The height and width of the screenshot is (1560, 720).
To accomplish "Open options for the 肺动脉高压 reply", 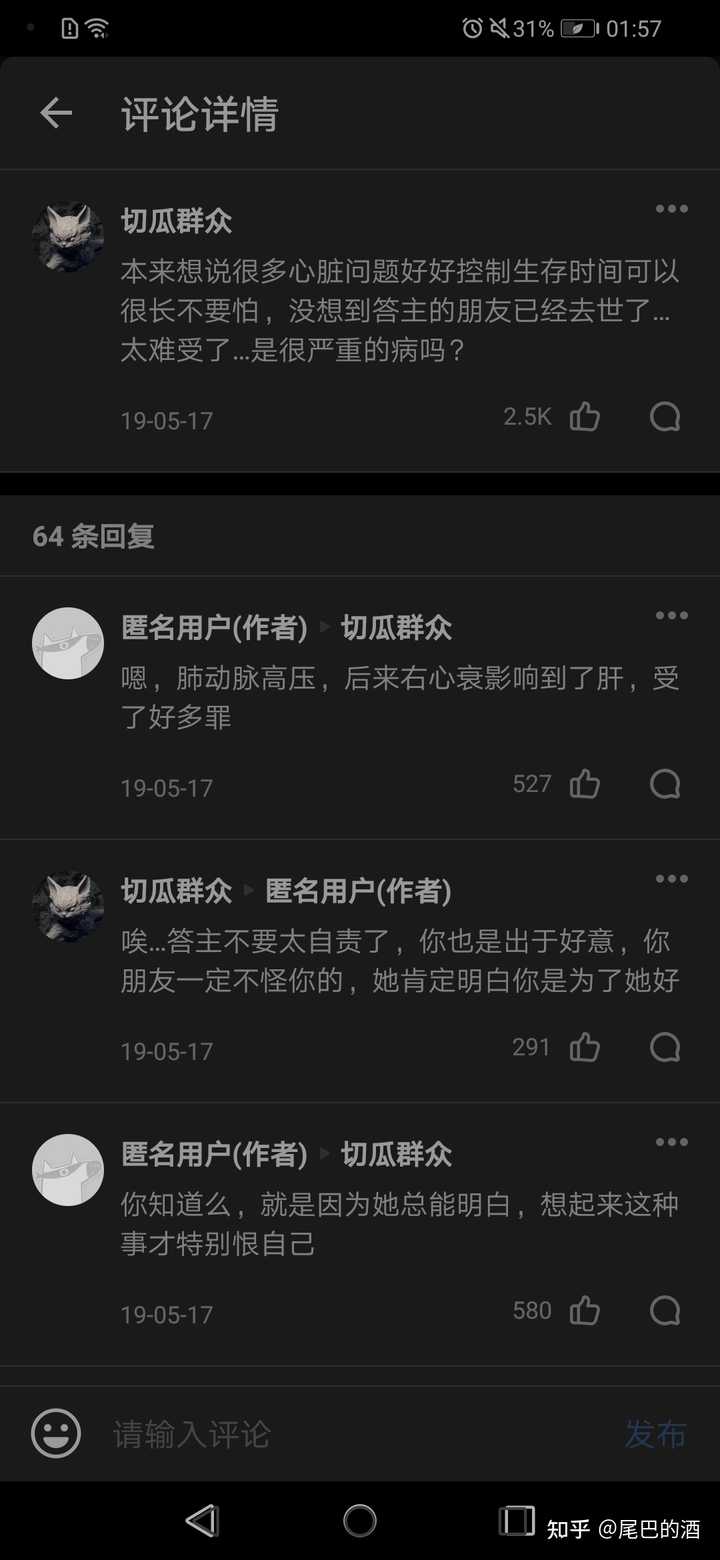I will click(671, 615).
